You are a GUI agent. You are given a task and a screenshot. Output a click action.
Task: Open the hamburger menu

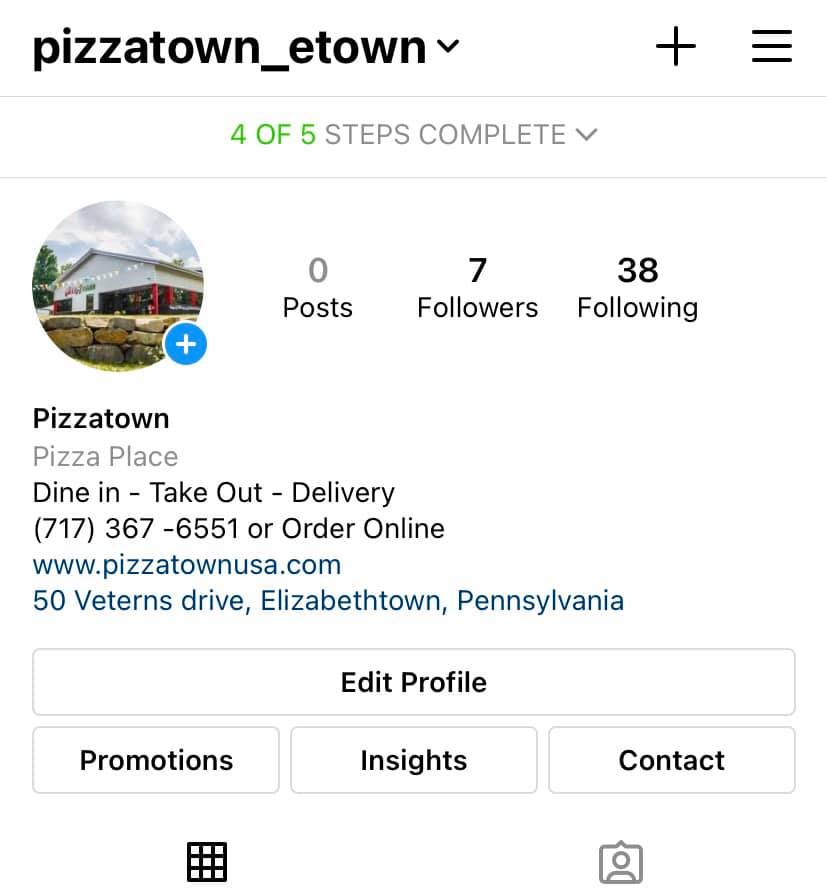[x=771, y=47]
